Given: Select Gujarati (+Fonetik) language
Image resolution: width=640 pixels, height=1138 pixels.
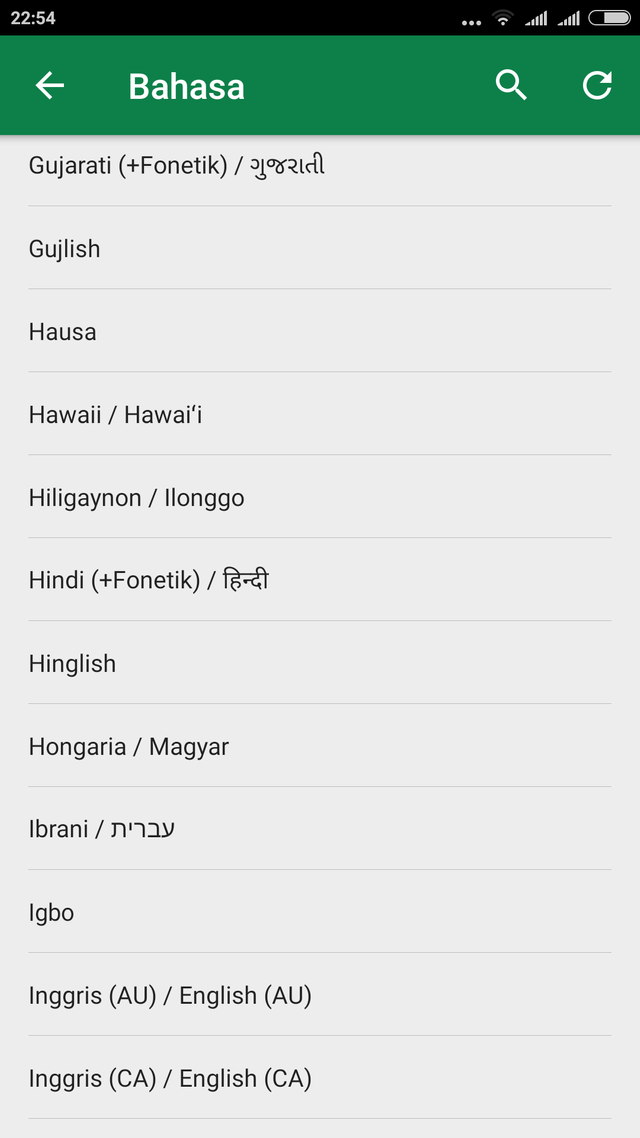Looking at the screenshot, I should point(320,166).
